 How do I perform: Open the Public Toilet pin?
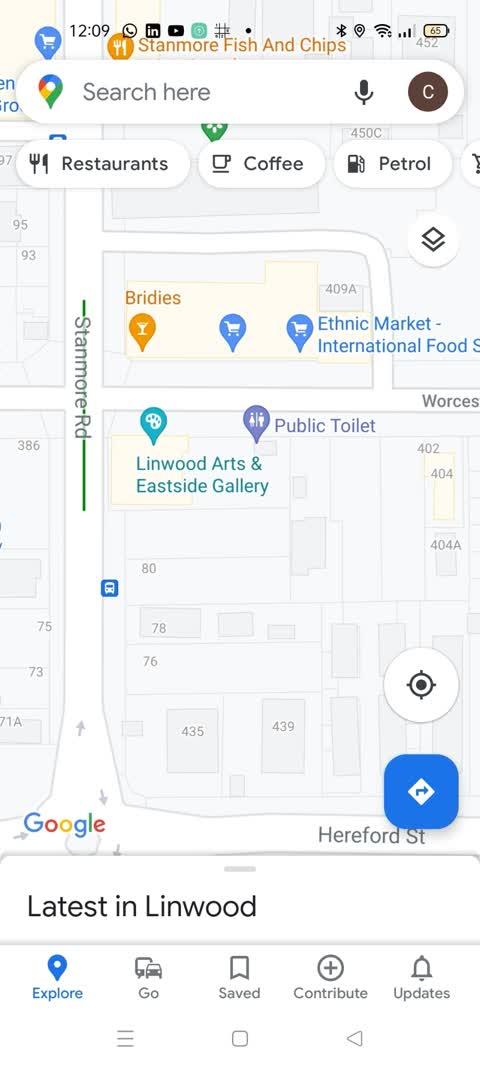coord(257,424)
